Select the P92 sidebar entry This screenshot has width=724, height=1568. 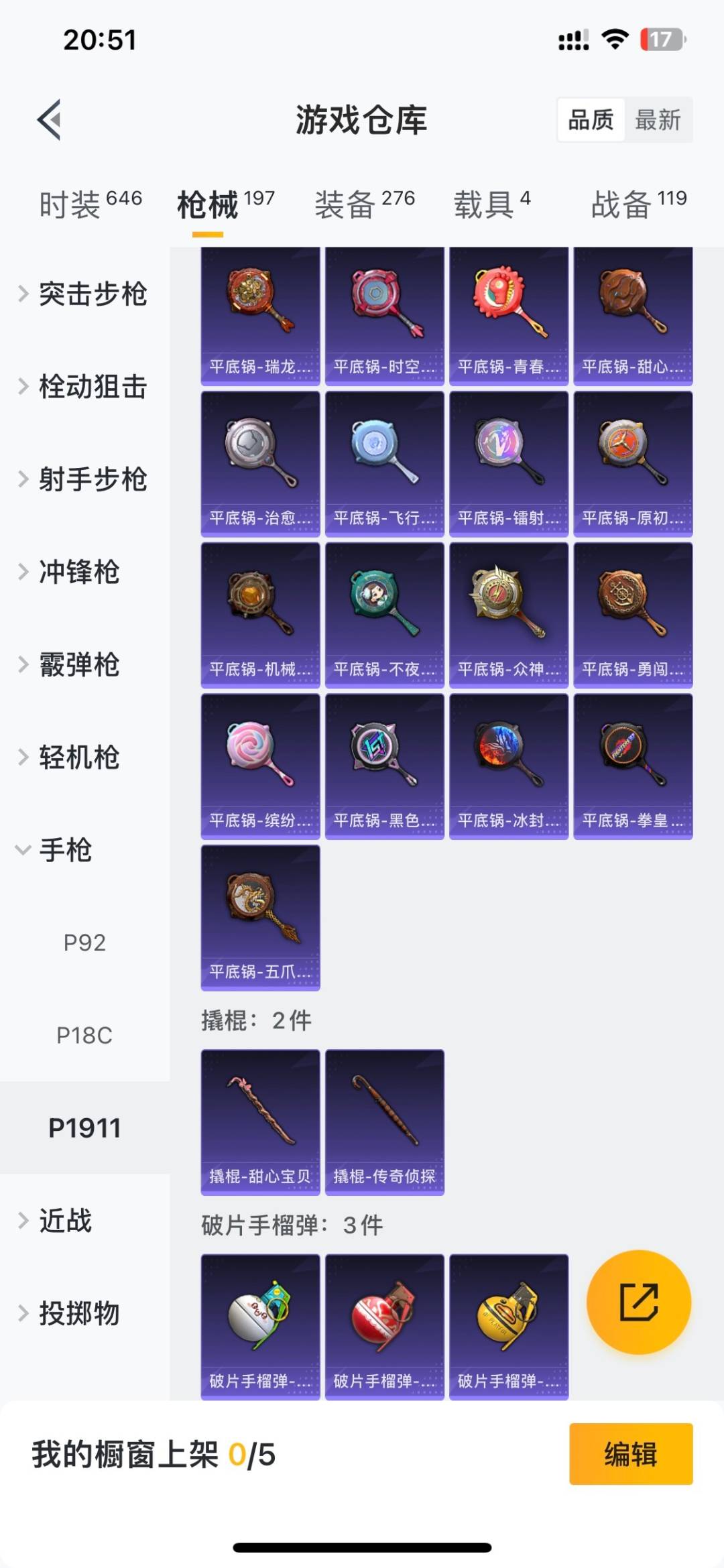point(84,943)
